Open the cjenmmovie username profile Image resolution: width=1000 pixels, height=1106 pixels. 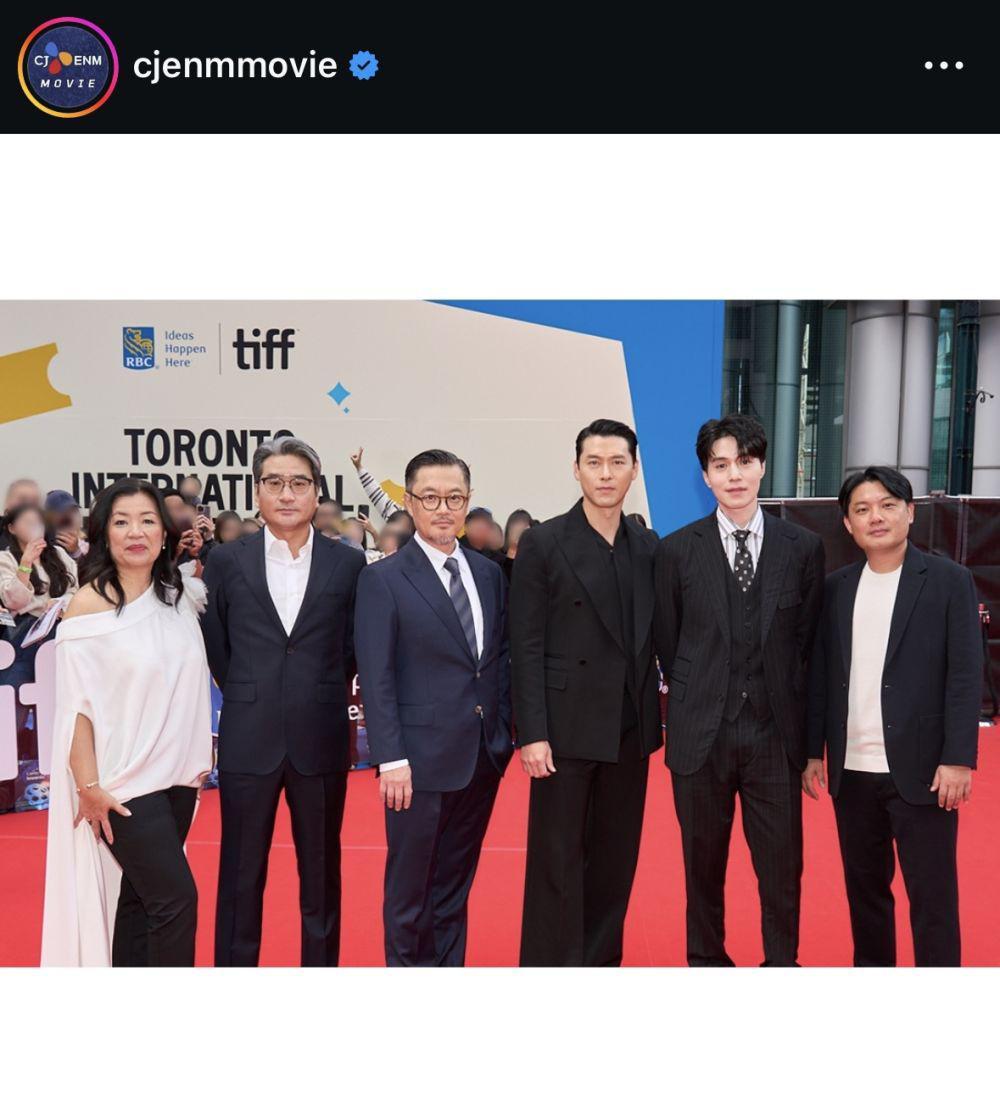pyautogui.click(x=235, y=66)
